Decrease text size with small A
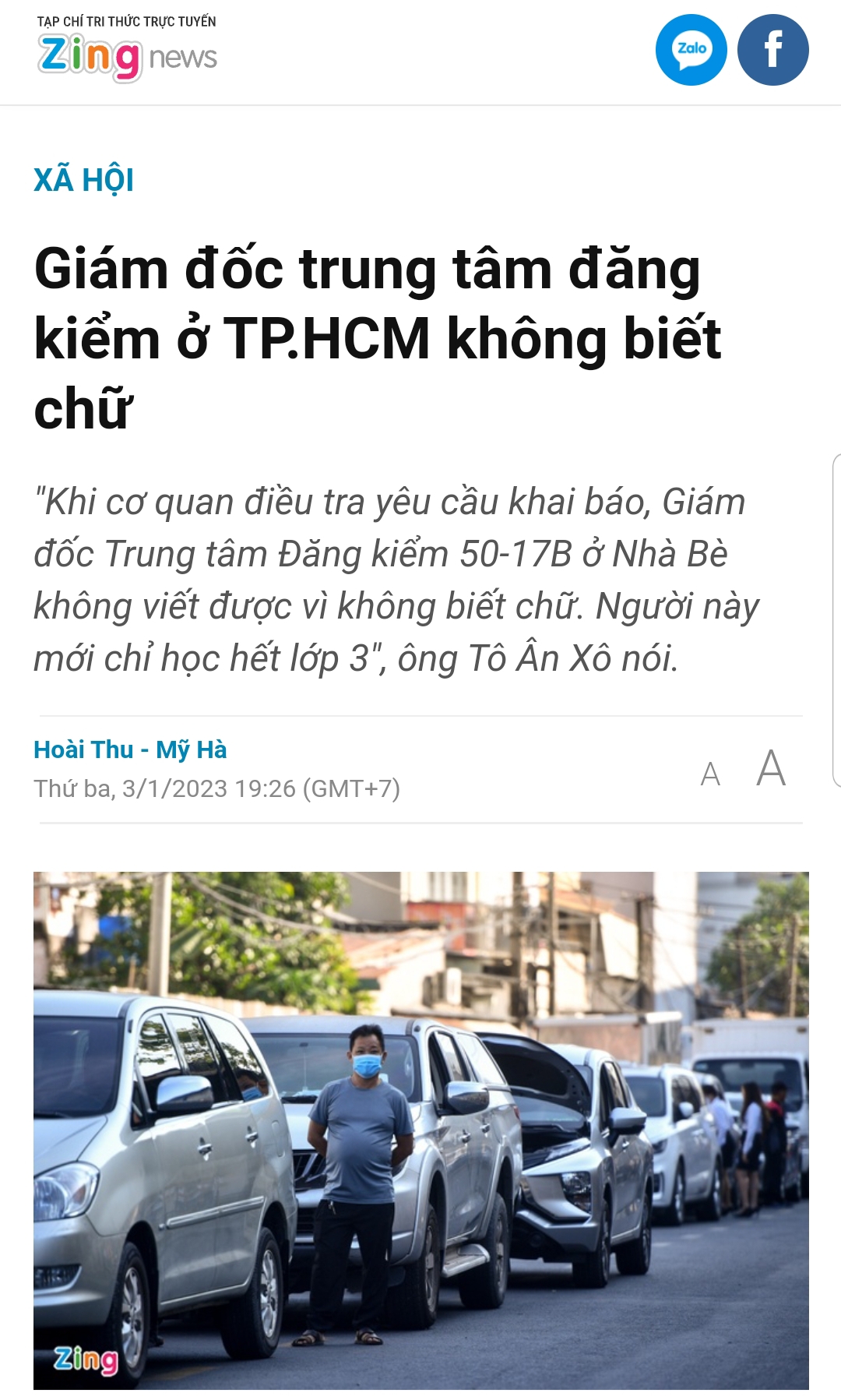This screenshot has width=841, height=1400. click(x=710, y=774)
